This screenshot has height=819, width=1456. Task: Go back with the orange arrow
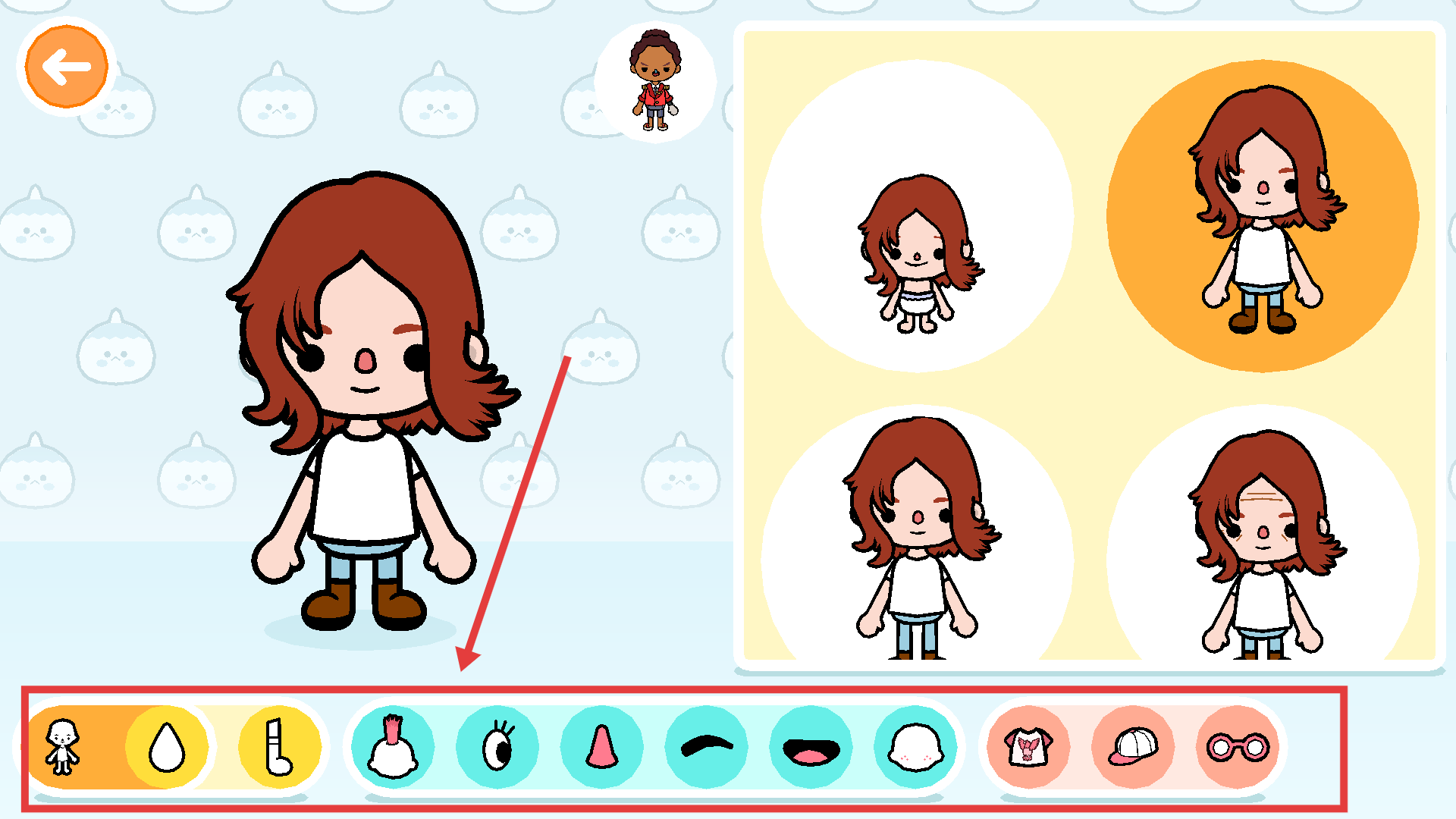tap(67, 67)
